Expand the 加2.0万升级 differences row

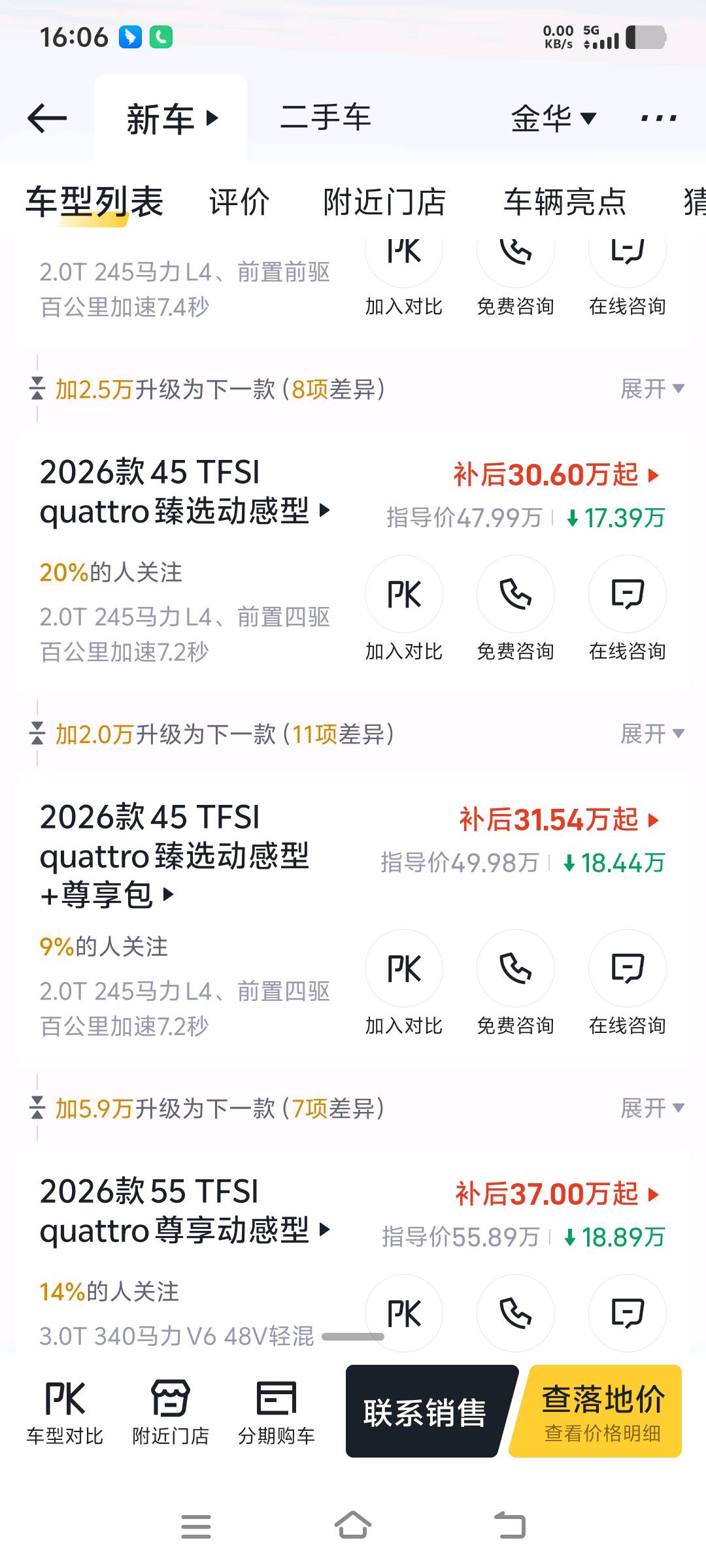click(x=652, y=734)
